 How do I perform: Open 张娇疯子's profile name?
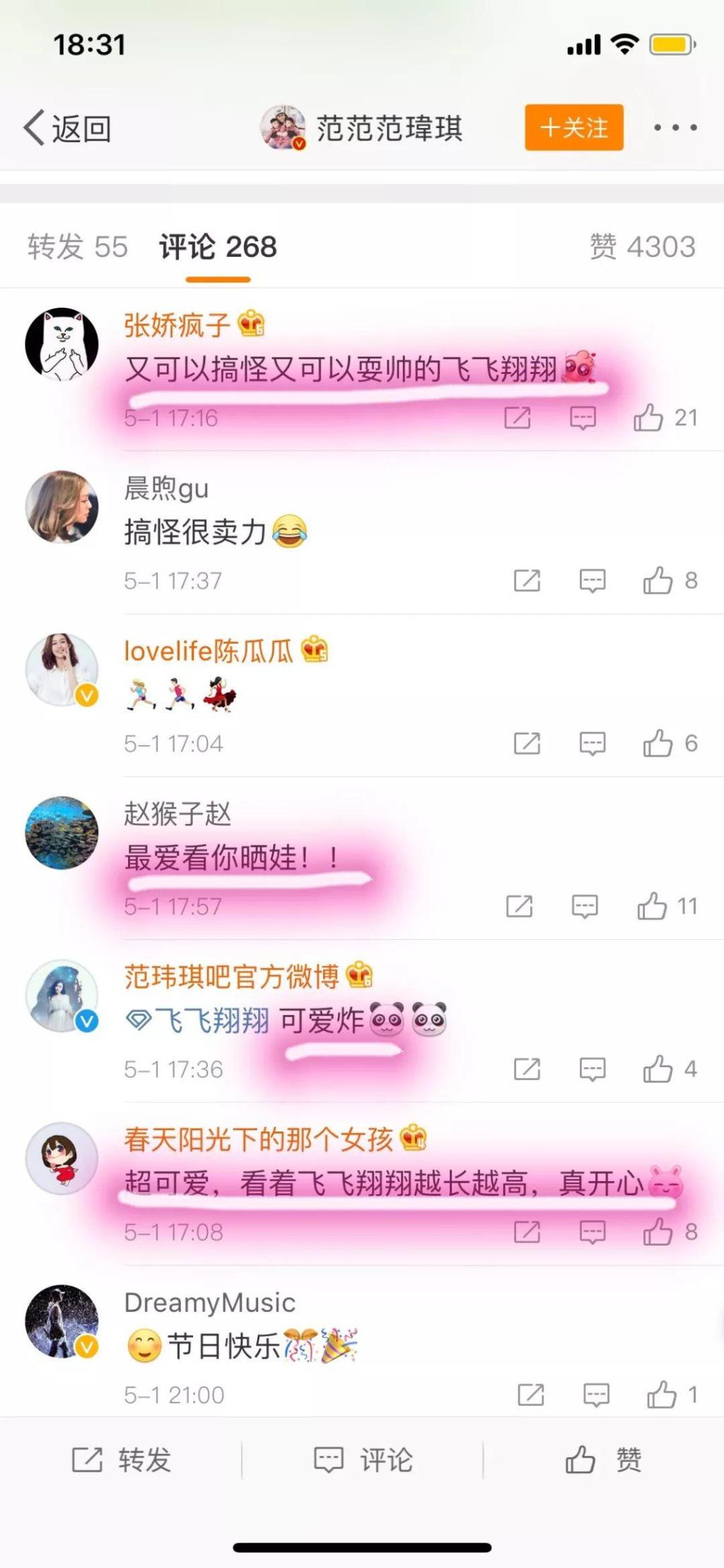177,325
